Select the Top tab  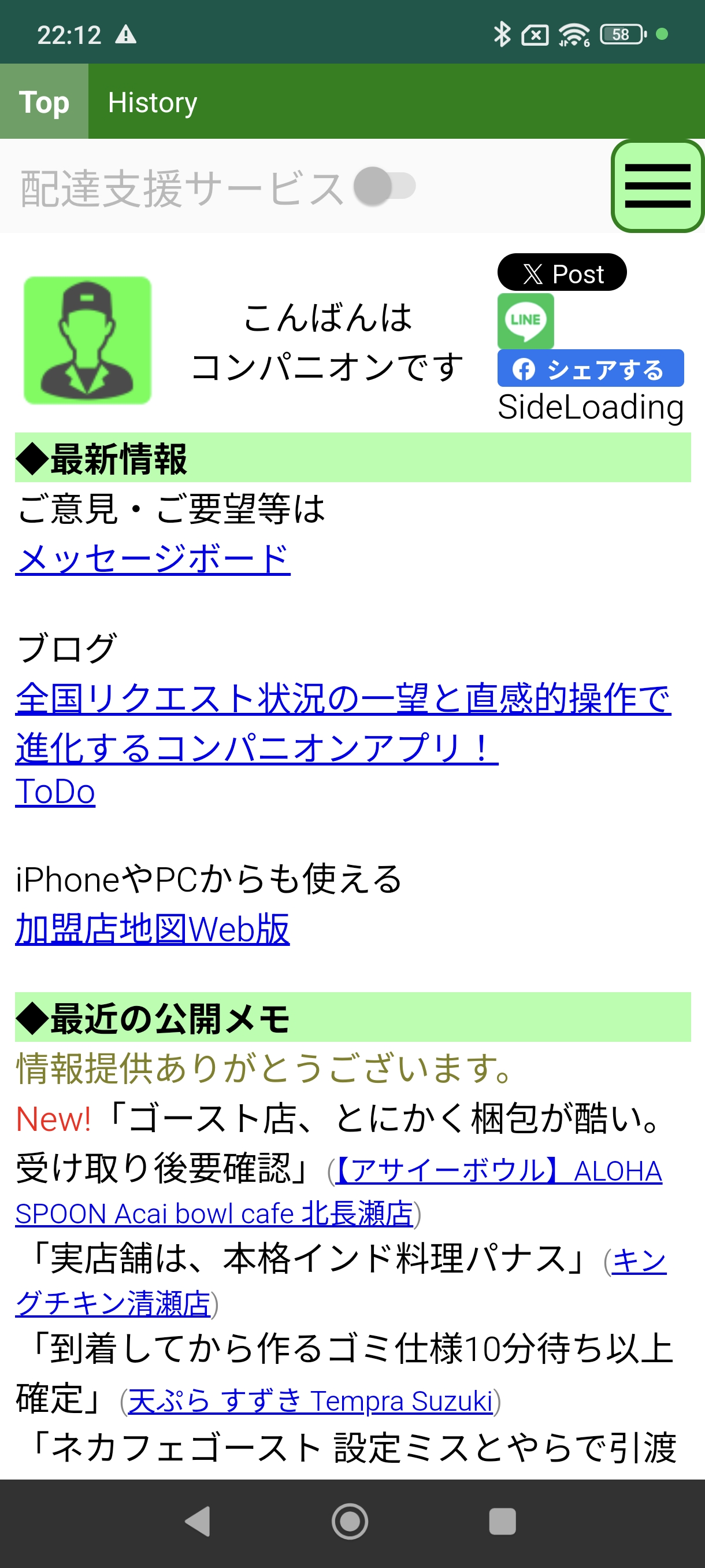[x=44, y=102]
